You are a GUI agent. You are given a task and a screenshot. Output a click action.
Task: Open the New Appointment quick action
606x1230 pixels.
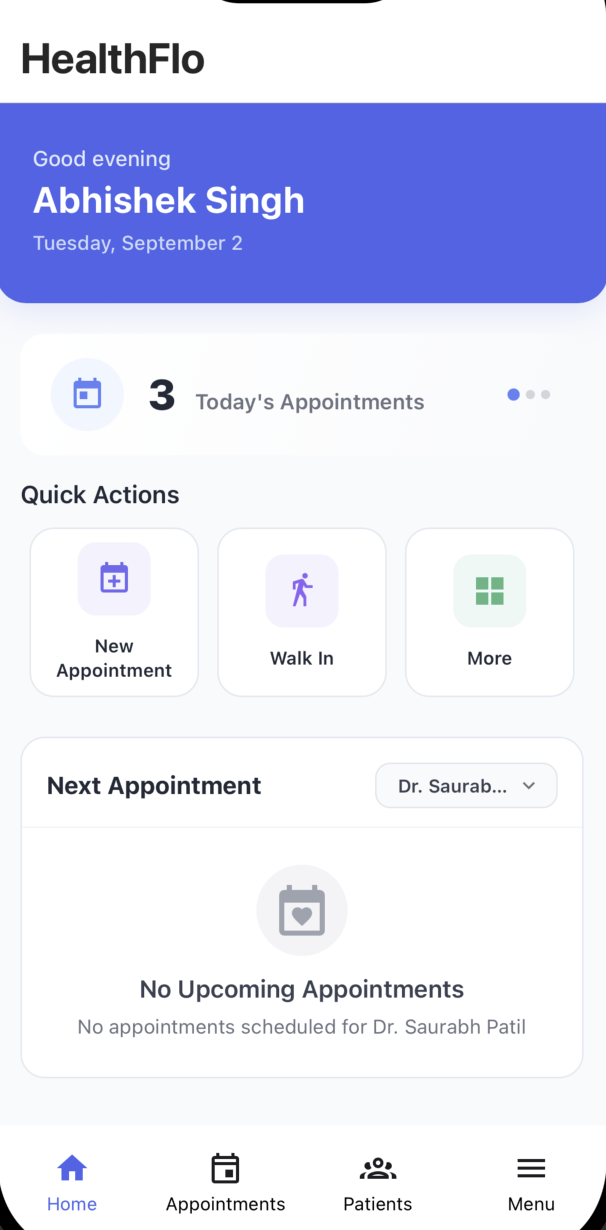pyautogui.click(x=114, y=612)
